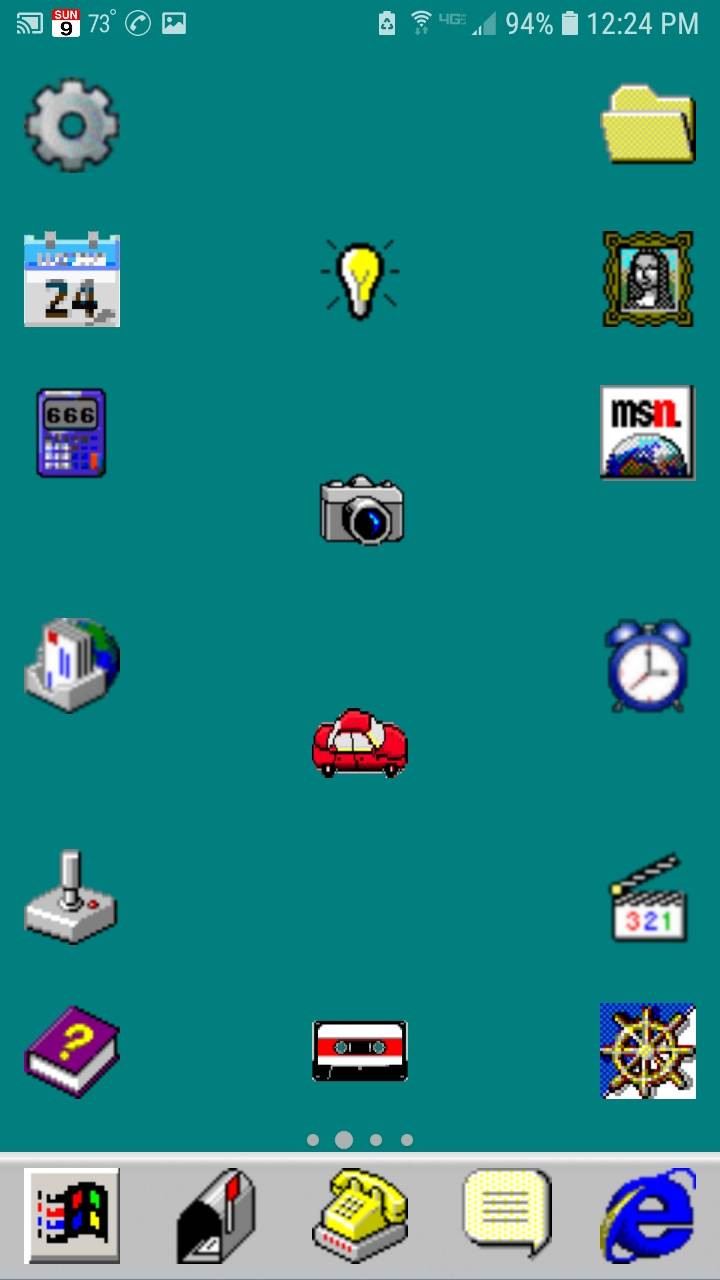The height and width of the screenshot is (1280, 720).
Task: Open the yellow folder
Action: [x=647, y=123]
